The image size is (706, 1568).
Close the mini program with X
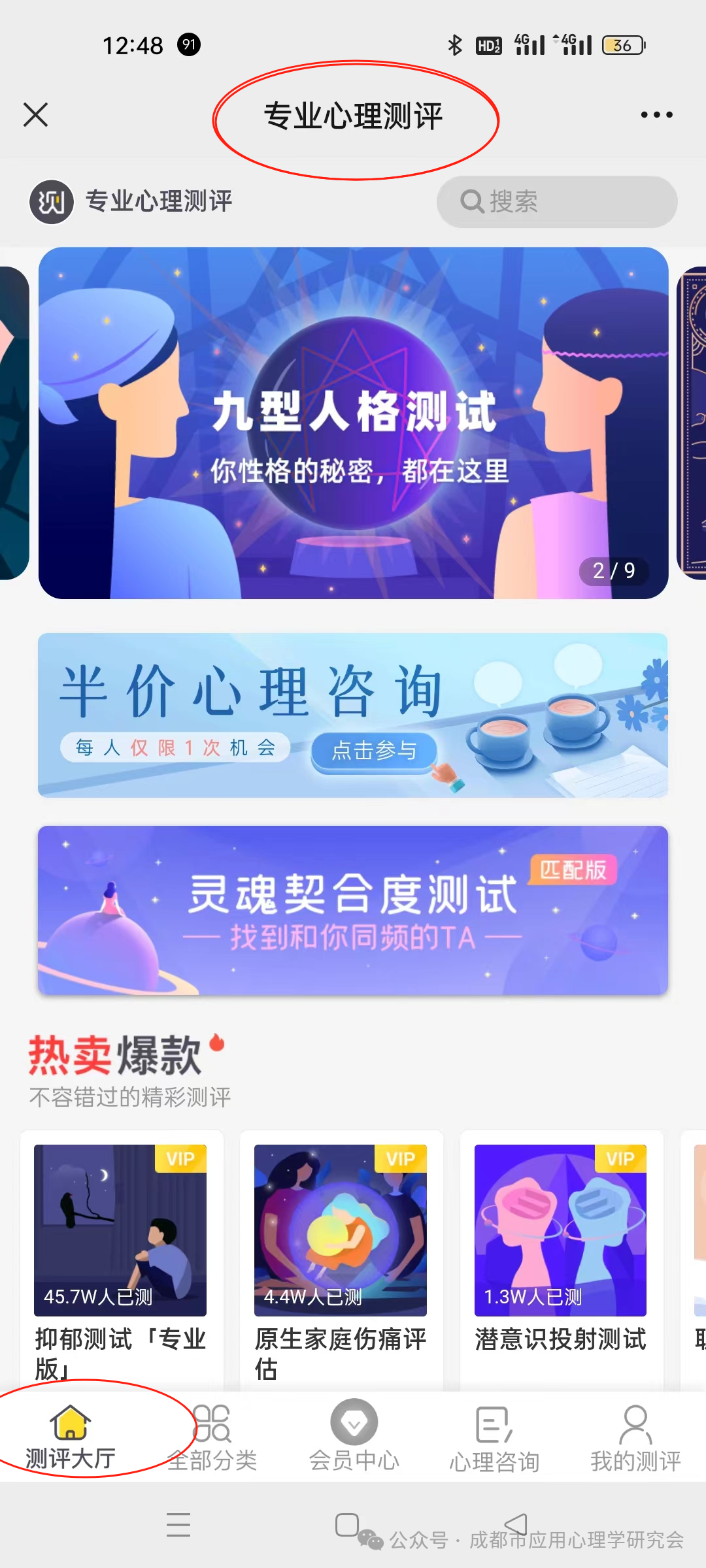(x=36, y=115)
